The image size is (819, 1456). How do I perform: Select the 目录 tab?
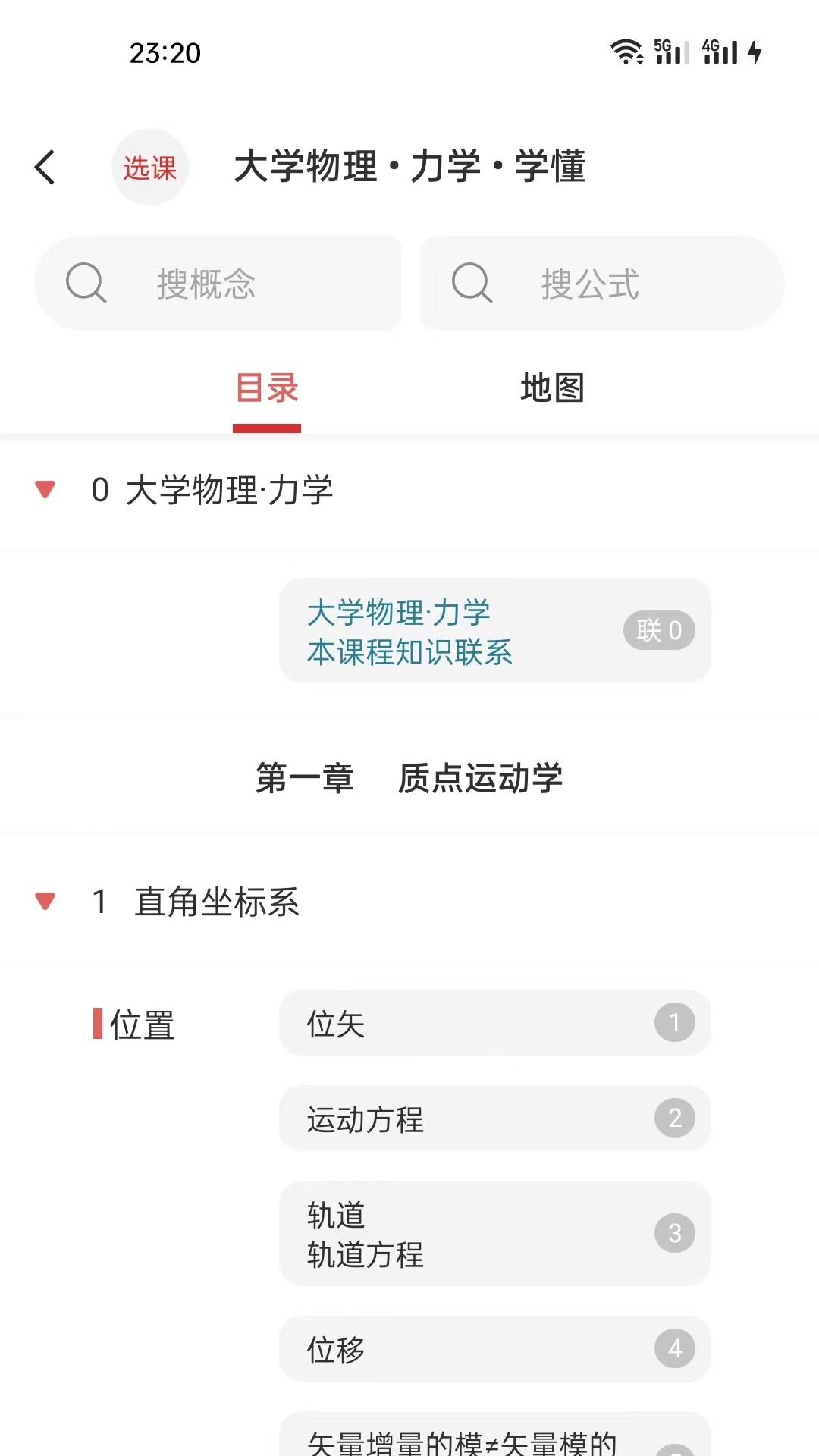(x=266, y=388)
